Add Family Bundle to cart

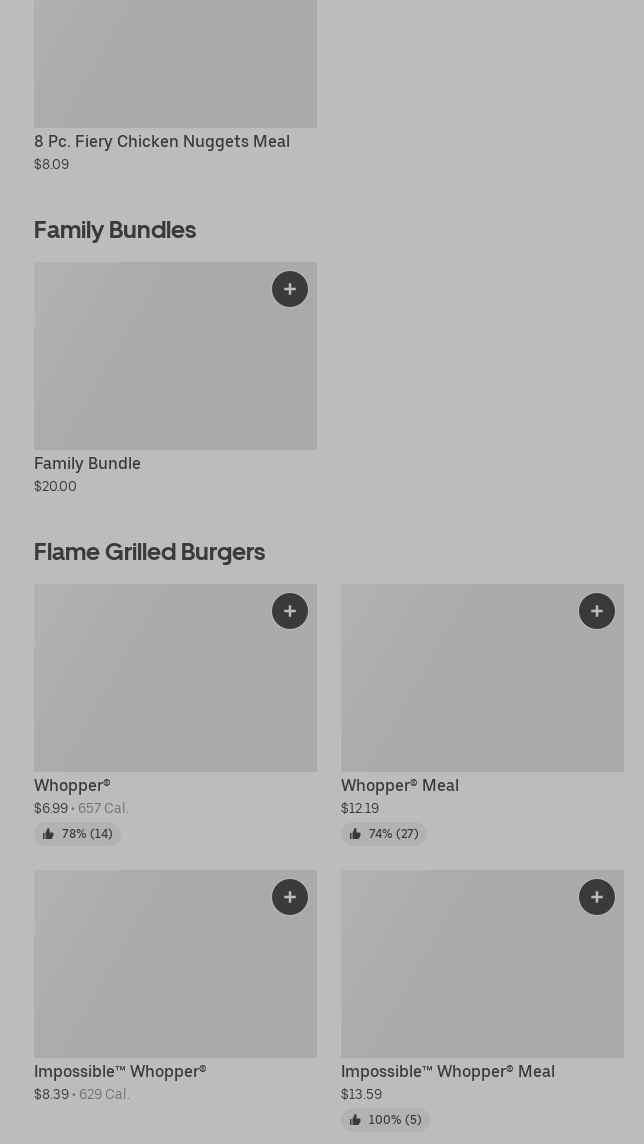(x=290, y=289)
